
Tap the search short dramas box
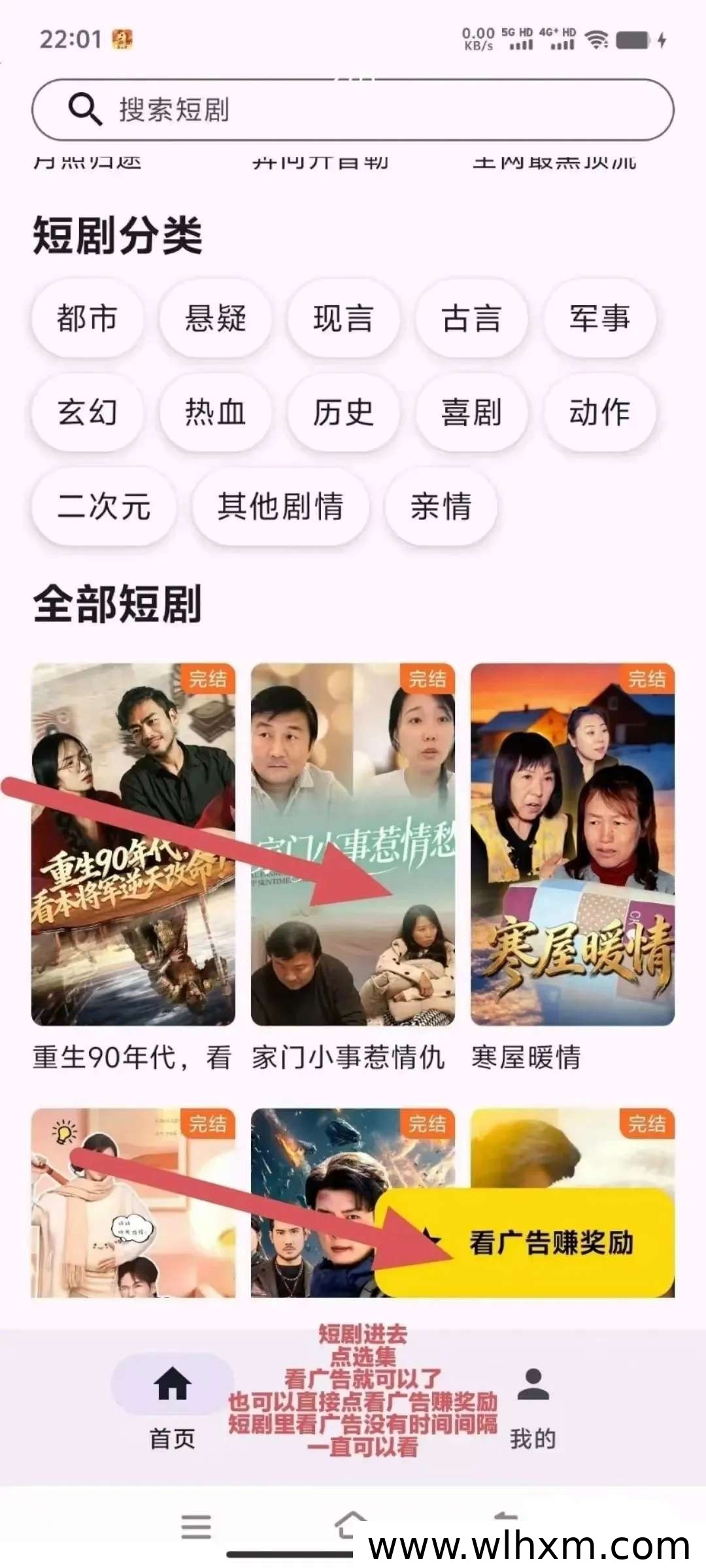[353, 110]
